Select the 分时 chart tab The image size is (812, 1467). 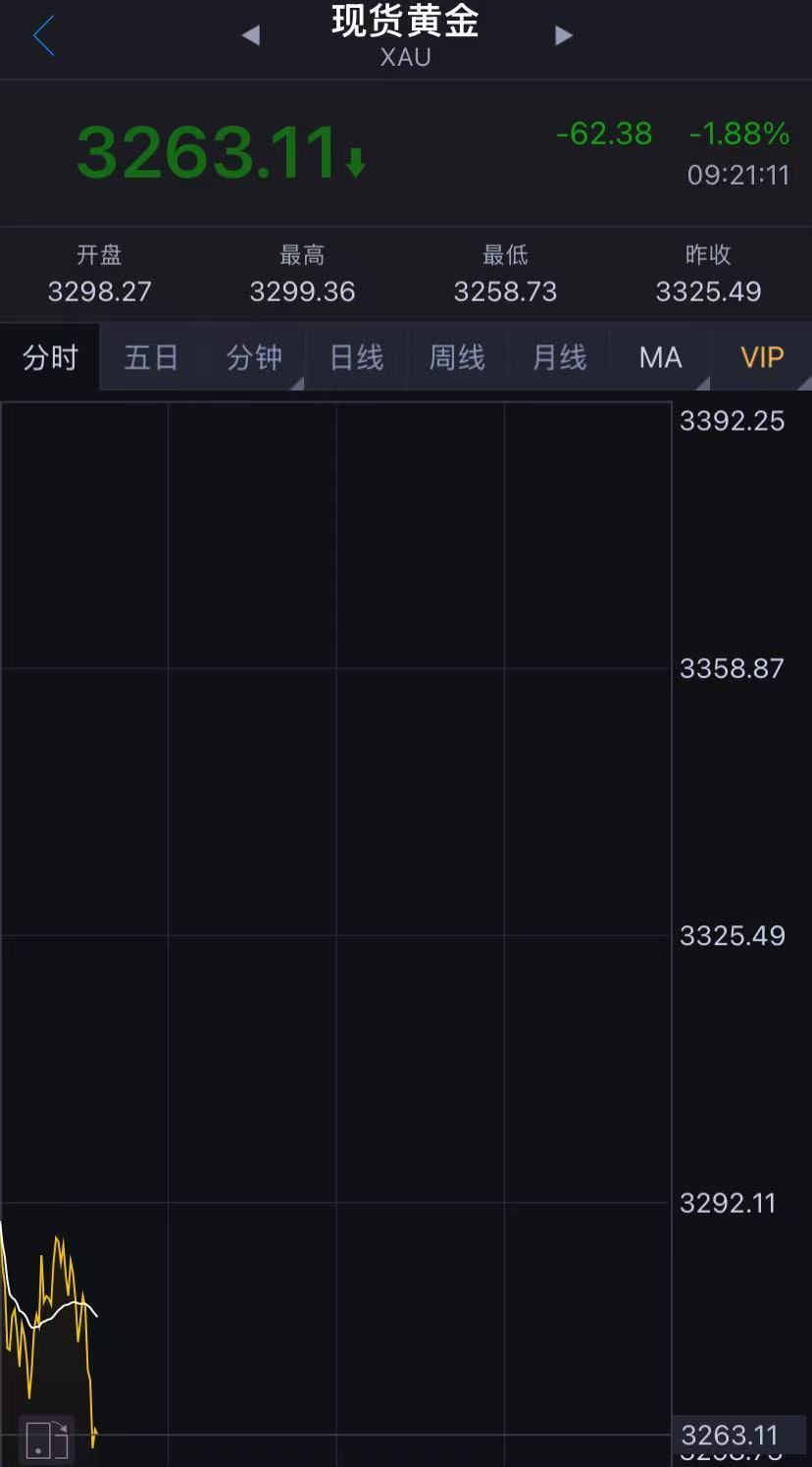pos(50,358)
